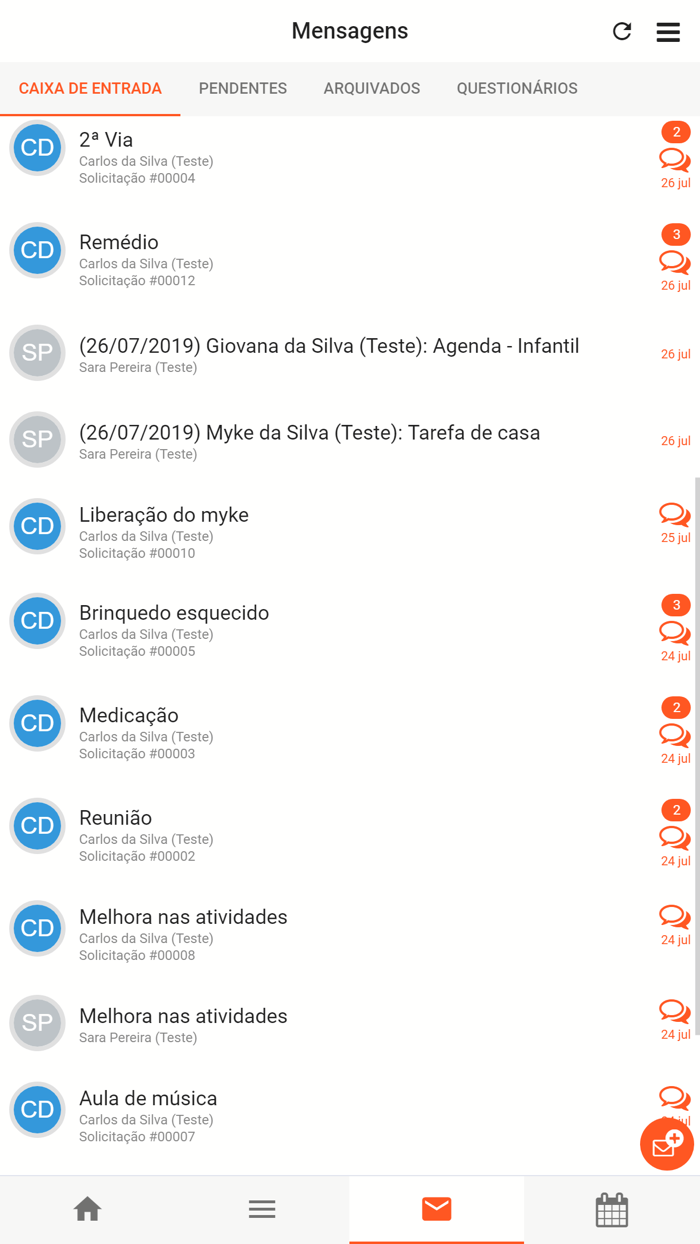Compose a new message
This screenshot has width=700, height=1244.
(x=667, y=1144)
